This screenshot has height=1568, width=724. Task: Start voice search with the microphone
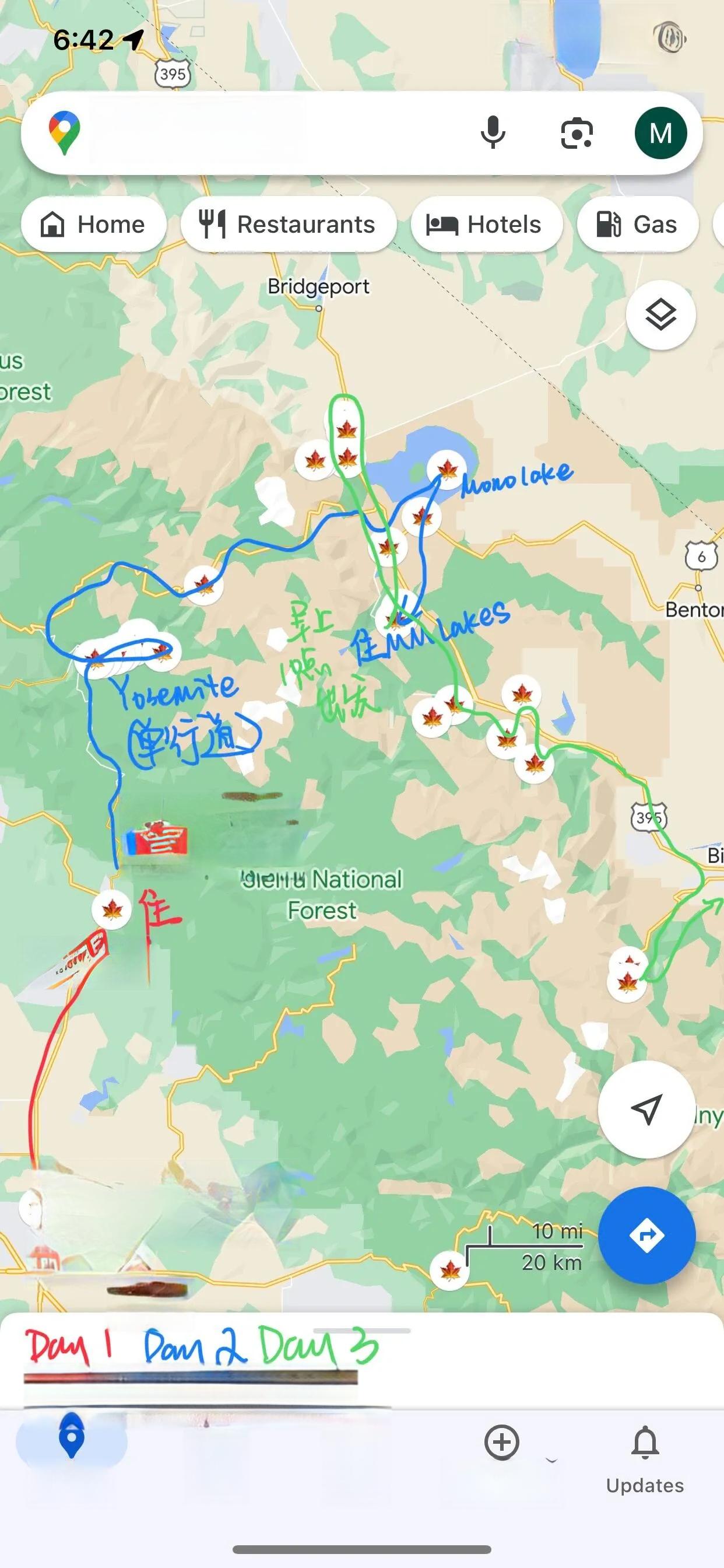point(493,132)
